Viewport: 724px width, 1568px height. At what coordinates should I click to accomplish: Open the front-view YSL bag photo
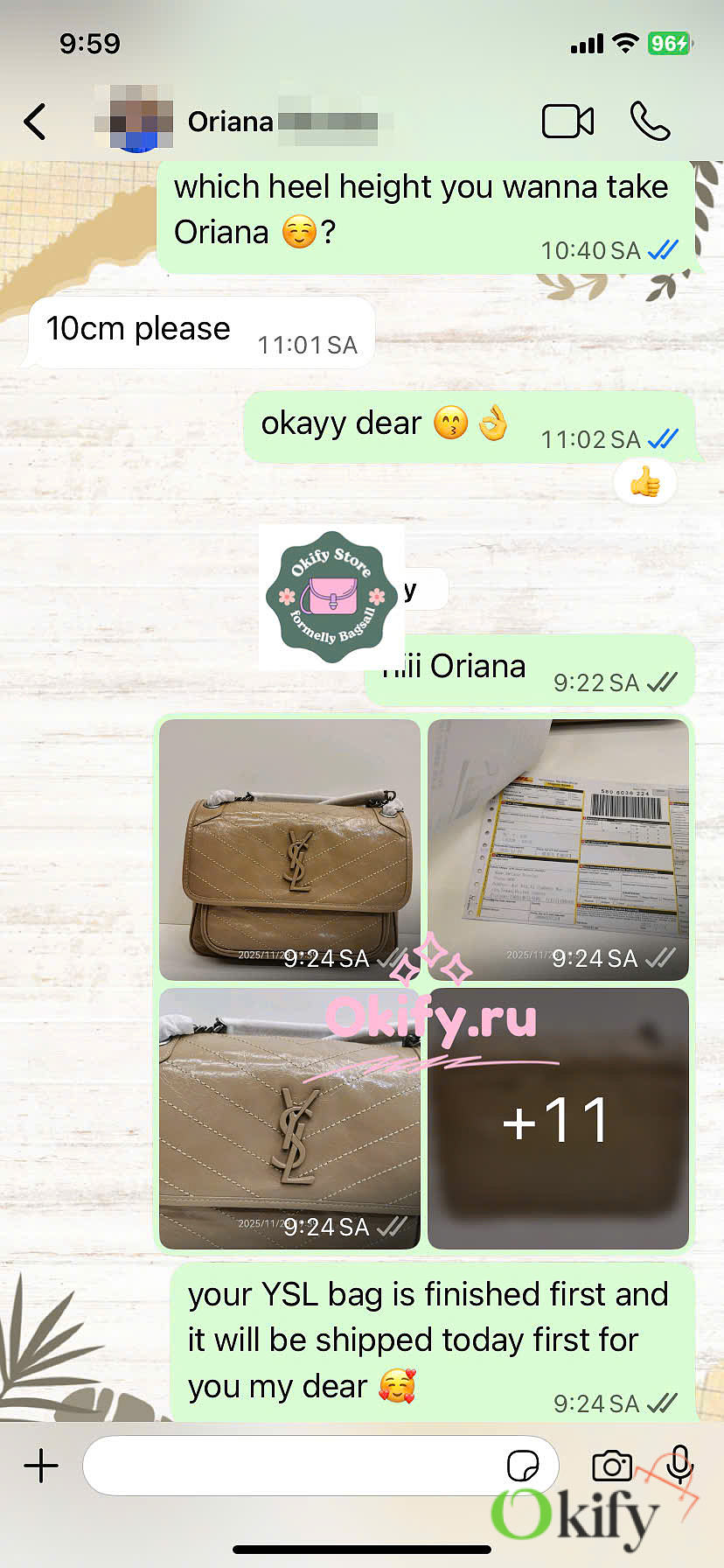pos(289,849)
